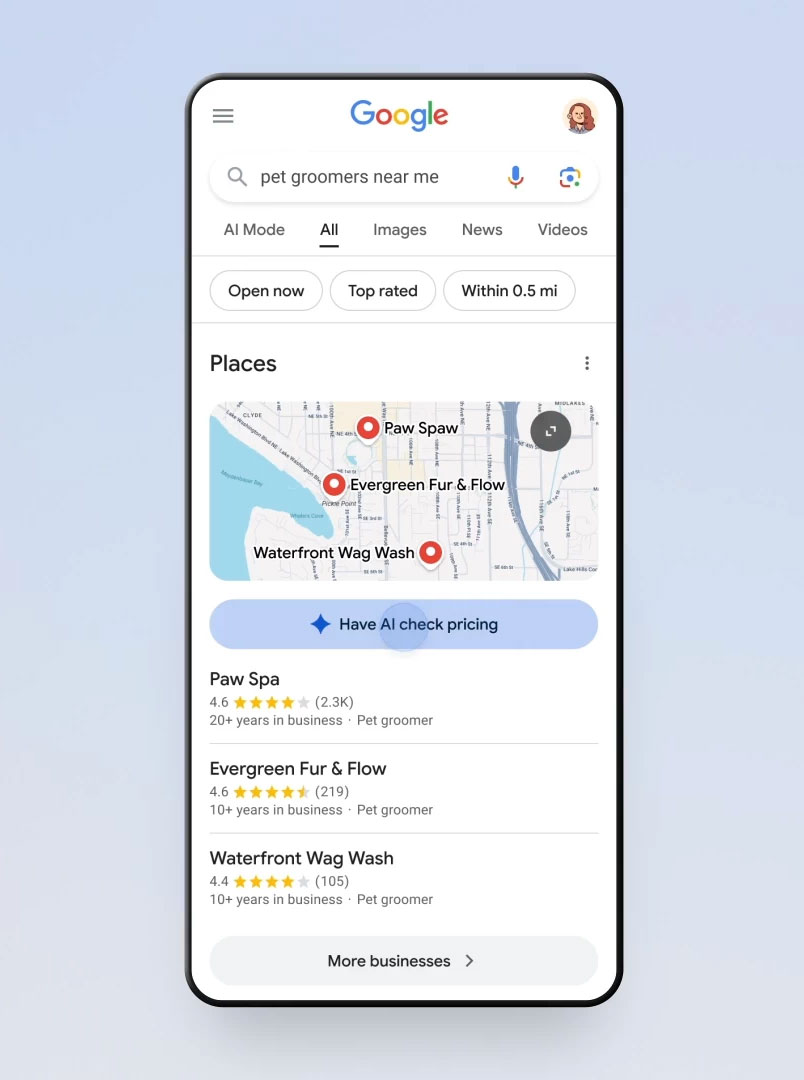Show more businesses
The image size is (804, 1080).
[x=403, y=961]
